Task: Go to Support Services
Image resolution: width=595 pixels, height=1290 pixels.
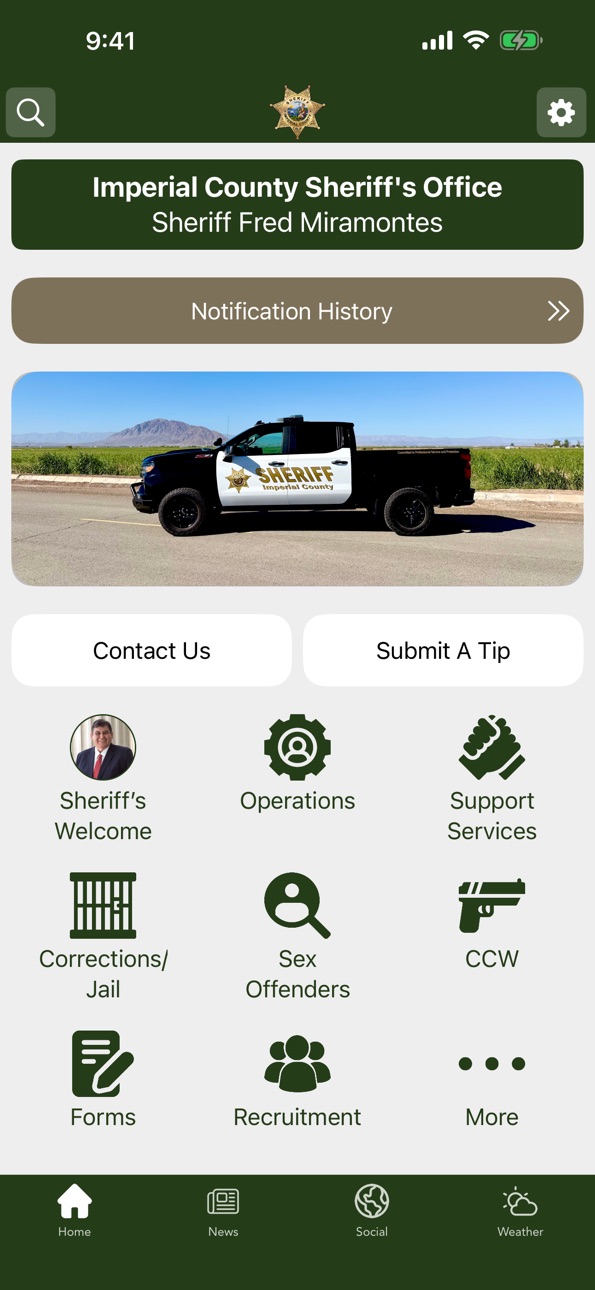Action: tap(492, 779)
